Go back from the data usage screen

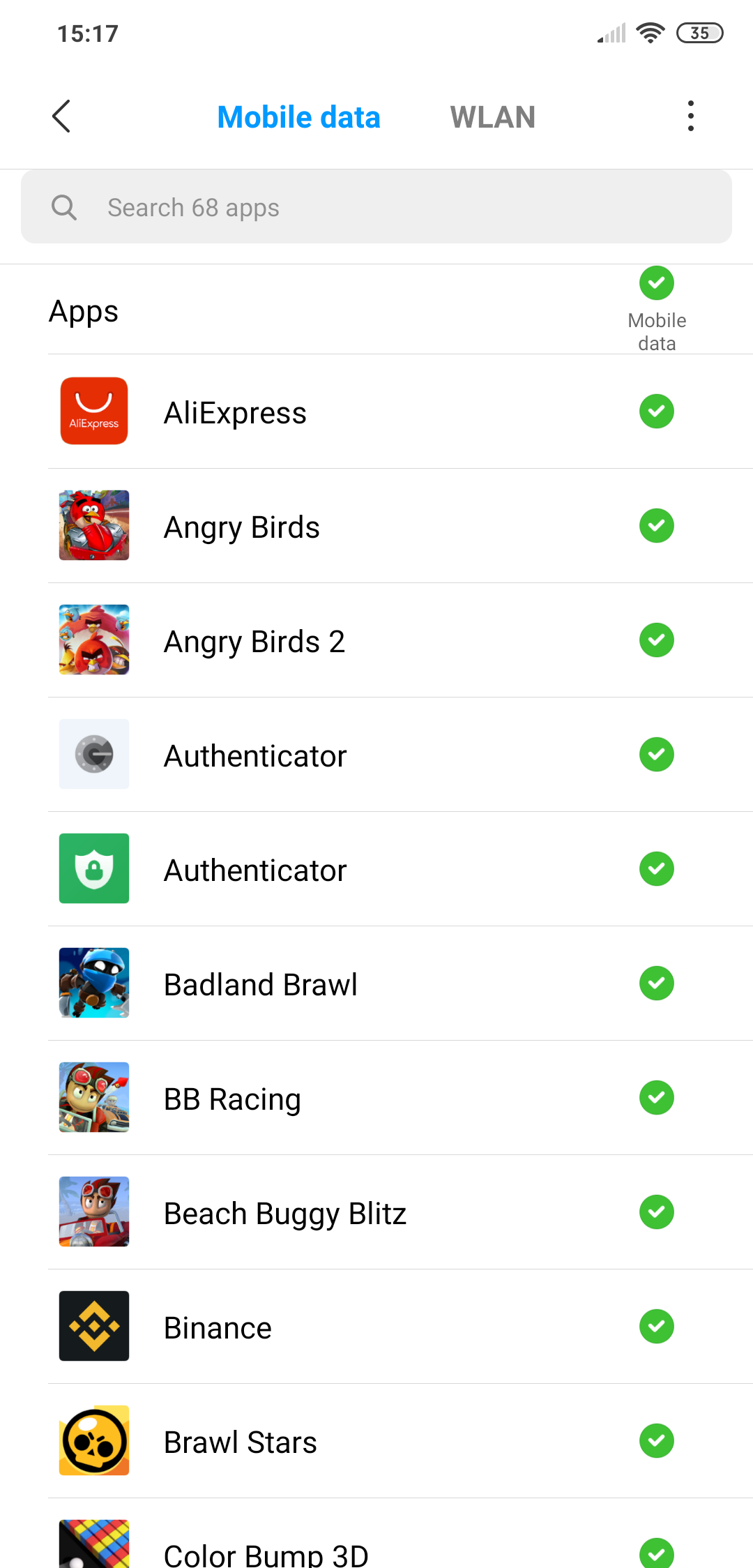click(61, 116)
